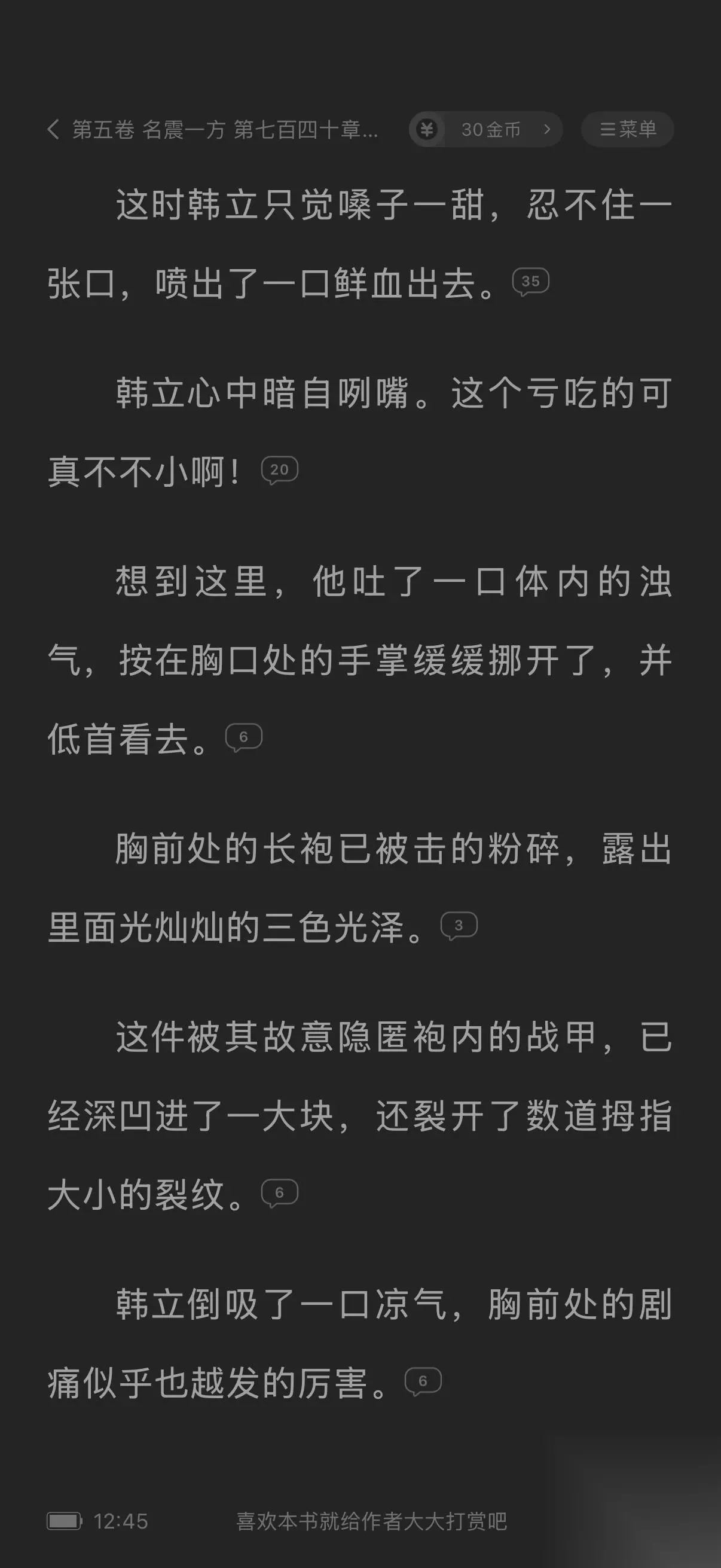Tap 喜欢本书就给作者大大打赏吧 to tip the author
The height and width of the screenshot is (1568, 721).
coord(372,1521)
